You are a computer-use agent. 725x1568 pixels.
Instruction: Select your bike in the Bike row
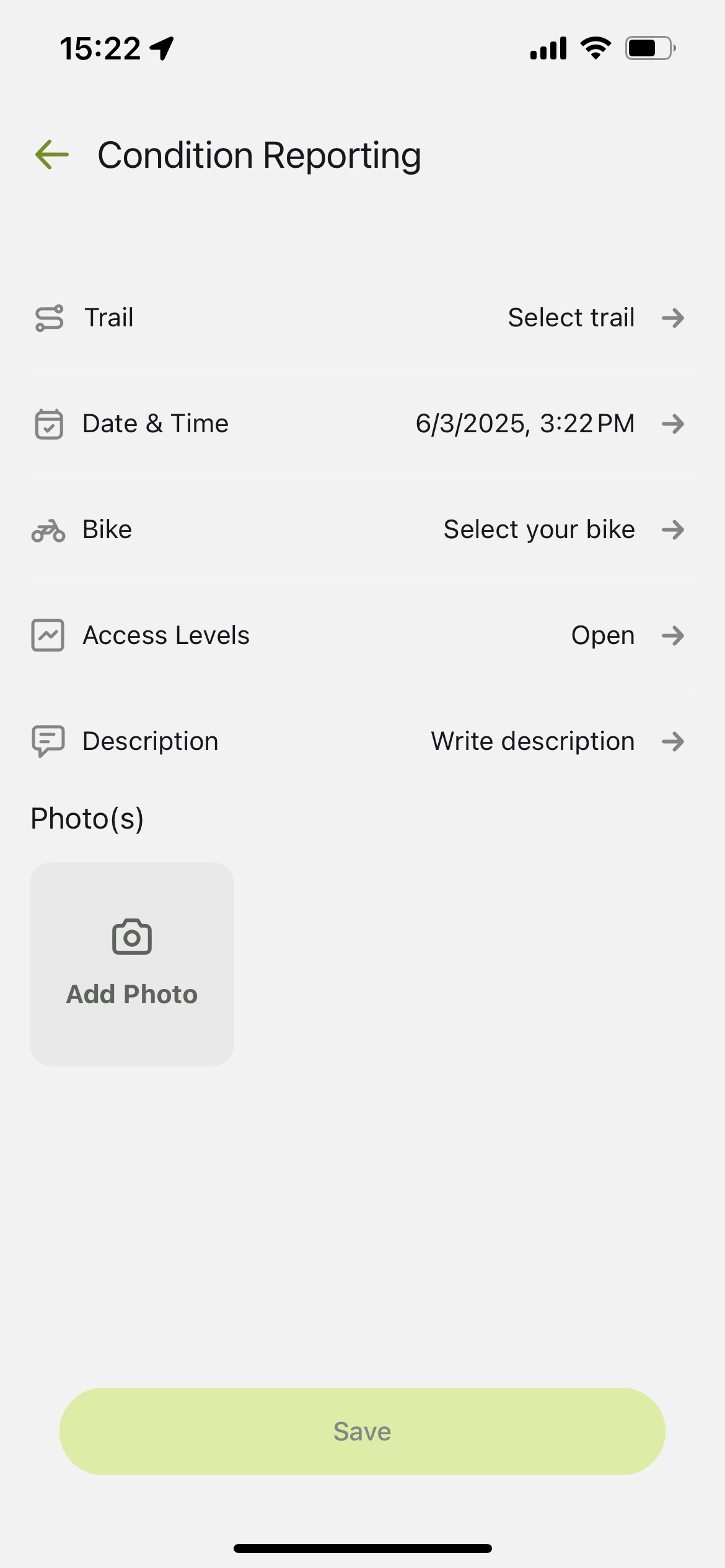pos(362,529)
